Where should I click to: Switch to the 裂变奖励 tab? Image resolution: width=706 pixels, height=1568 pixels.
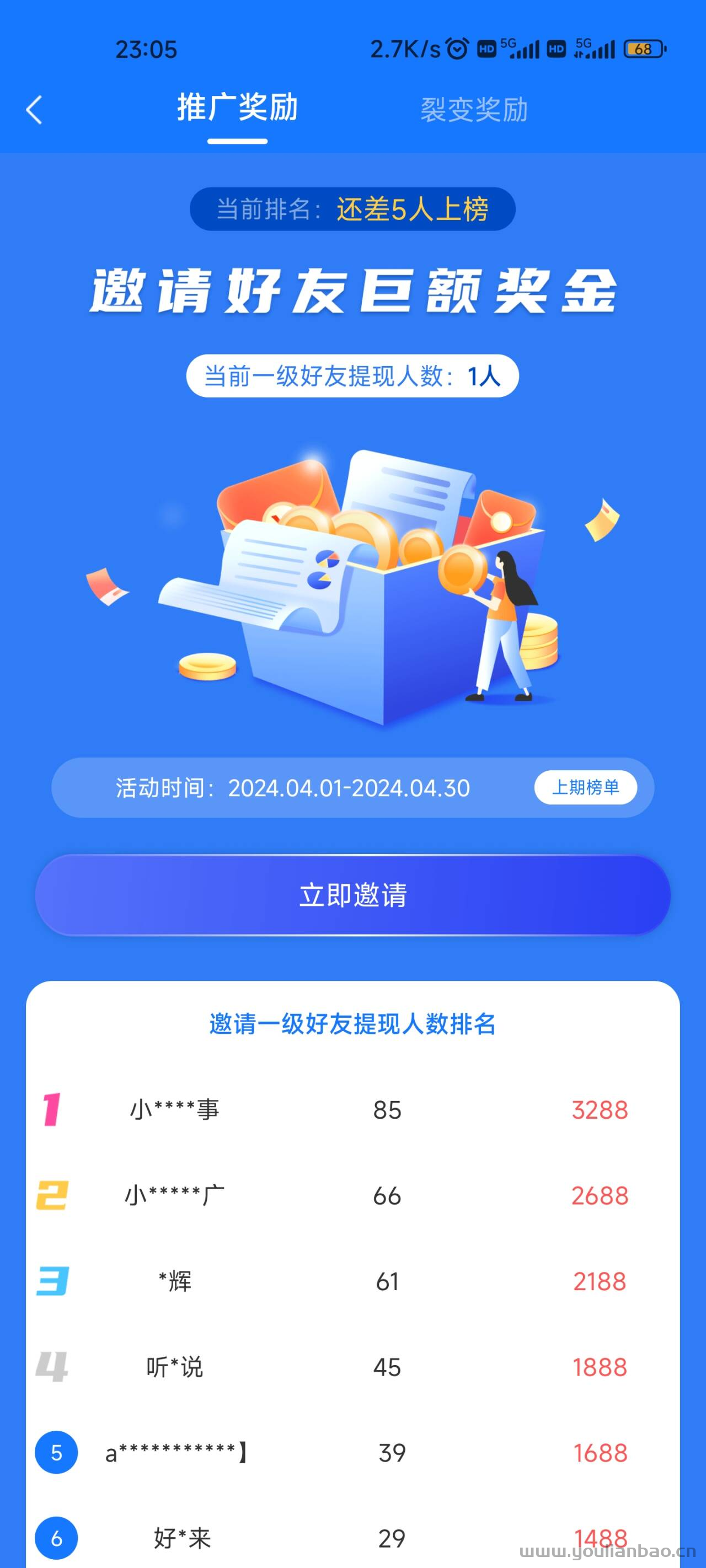[x=474, y=110]
